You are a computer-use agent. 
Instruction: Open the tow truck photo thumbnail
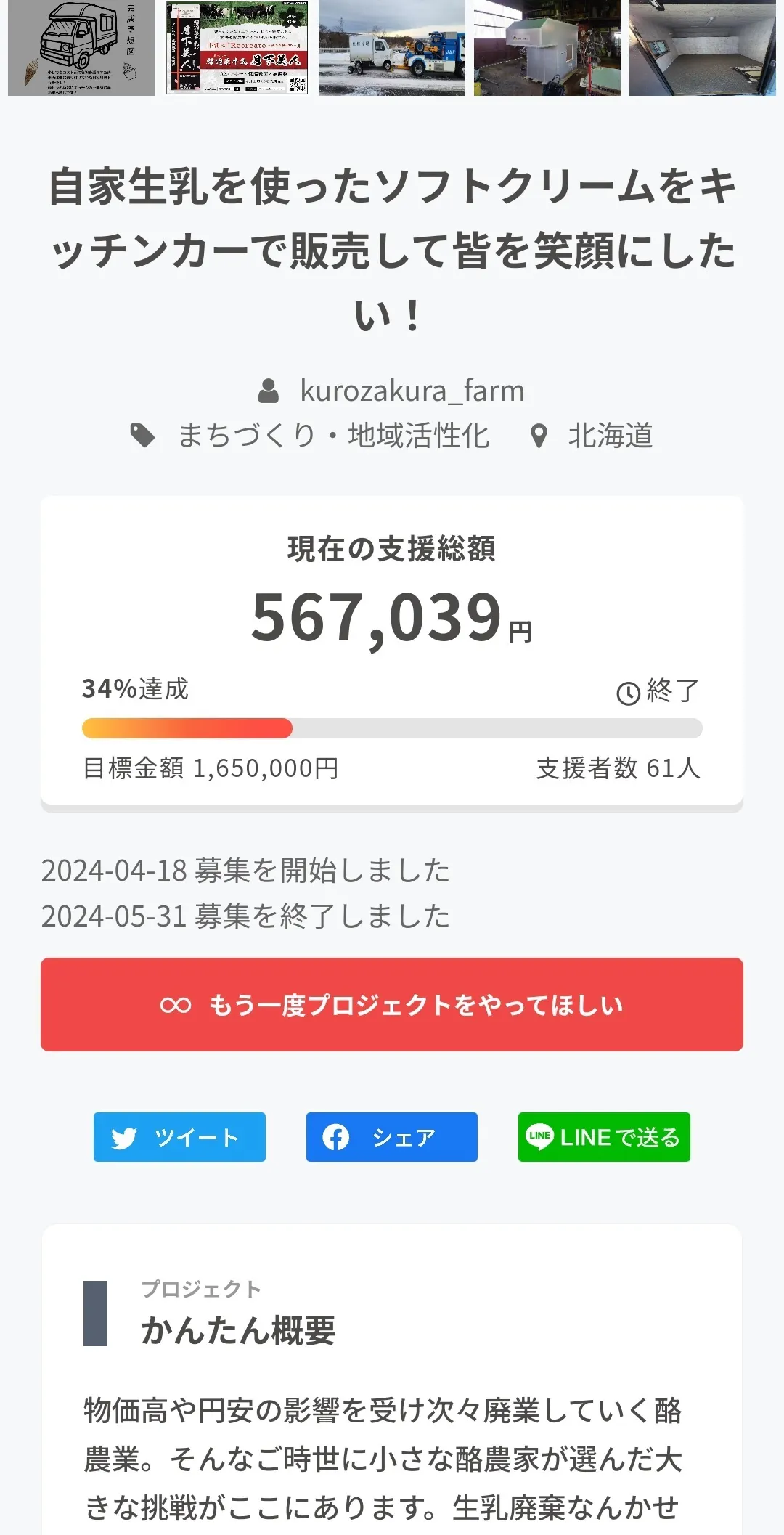[x=392, y=48]
